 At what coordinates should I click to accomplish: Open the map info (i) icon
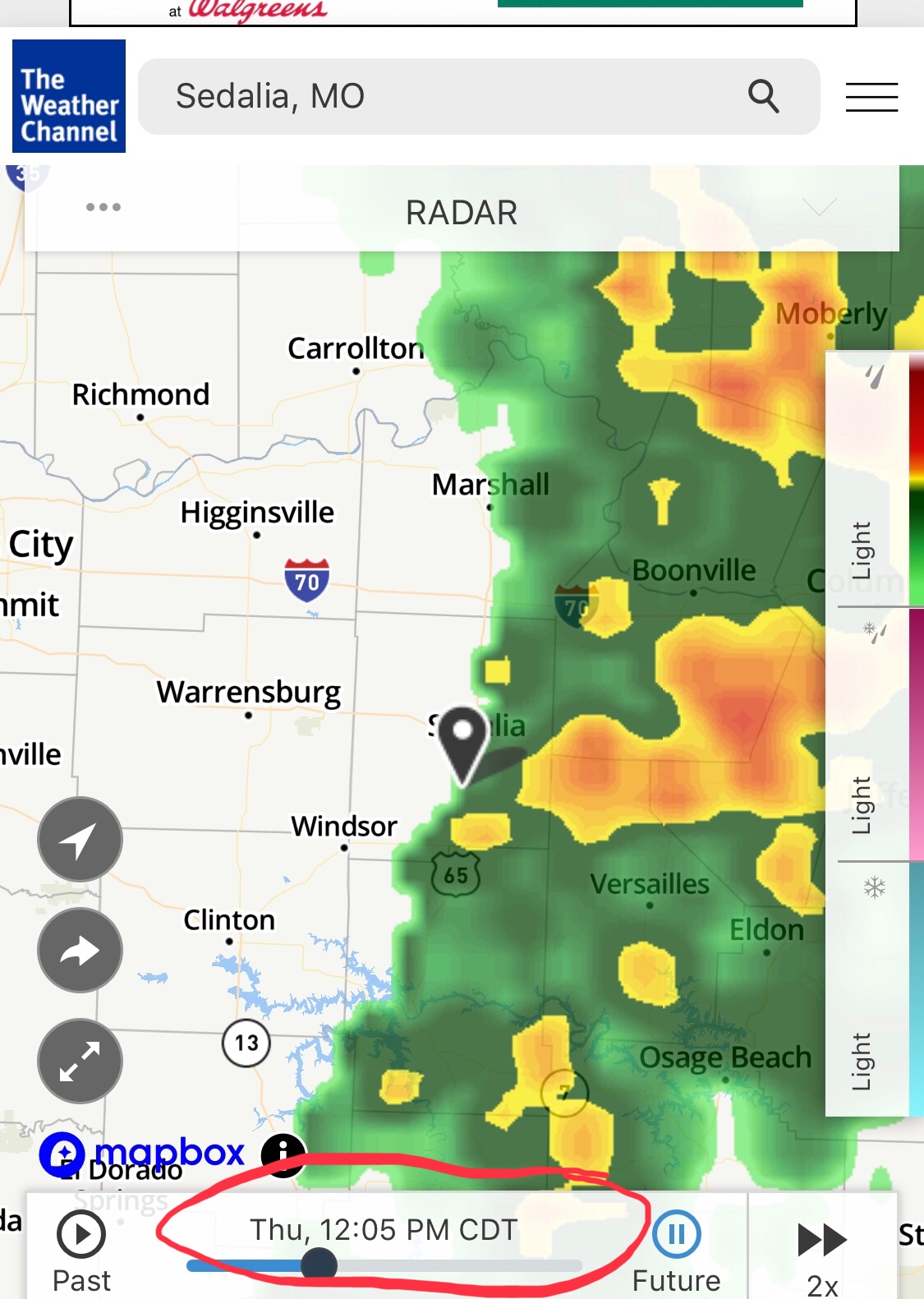[x=283, y=1152]
